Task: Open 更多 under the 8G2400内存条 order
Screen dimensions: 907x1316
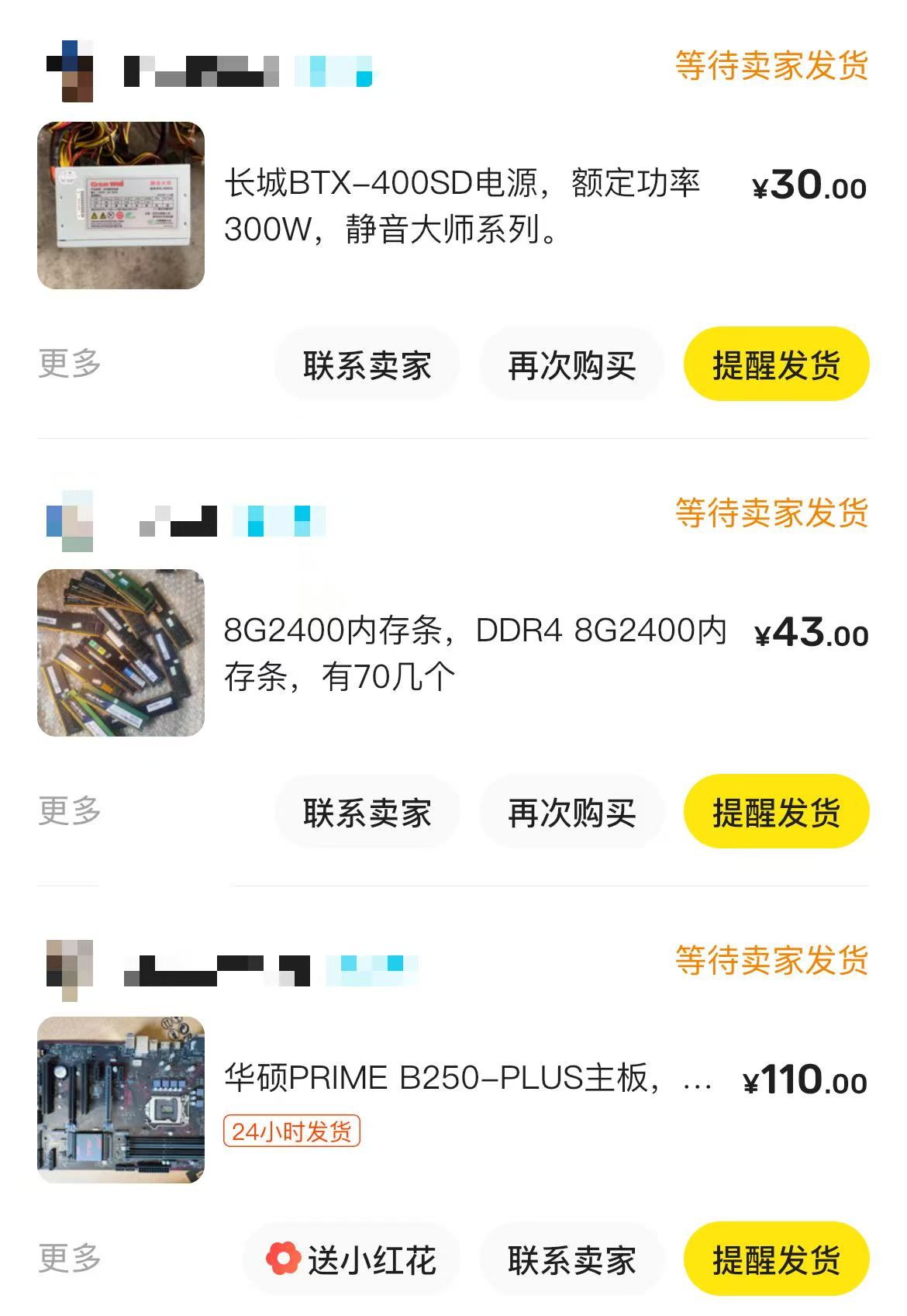Action: pyautogui.click(x=70, y=810)
